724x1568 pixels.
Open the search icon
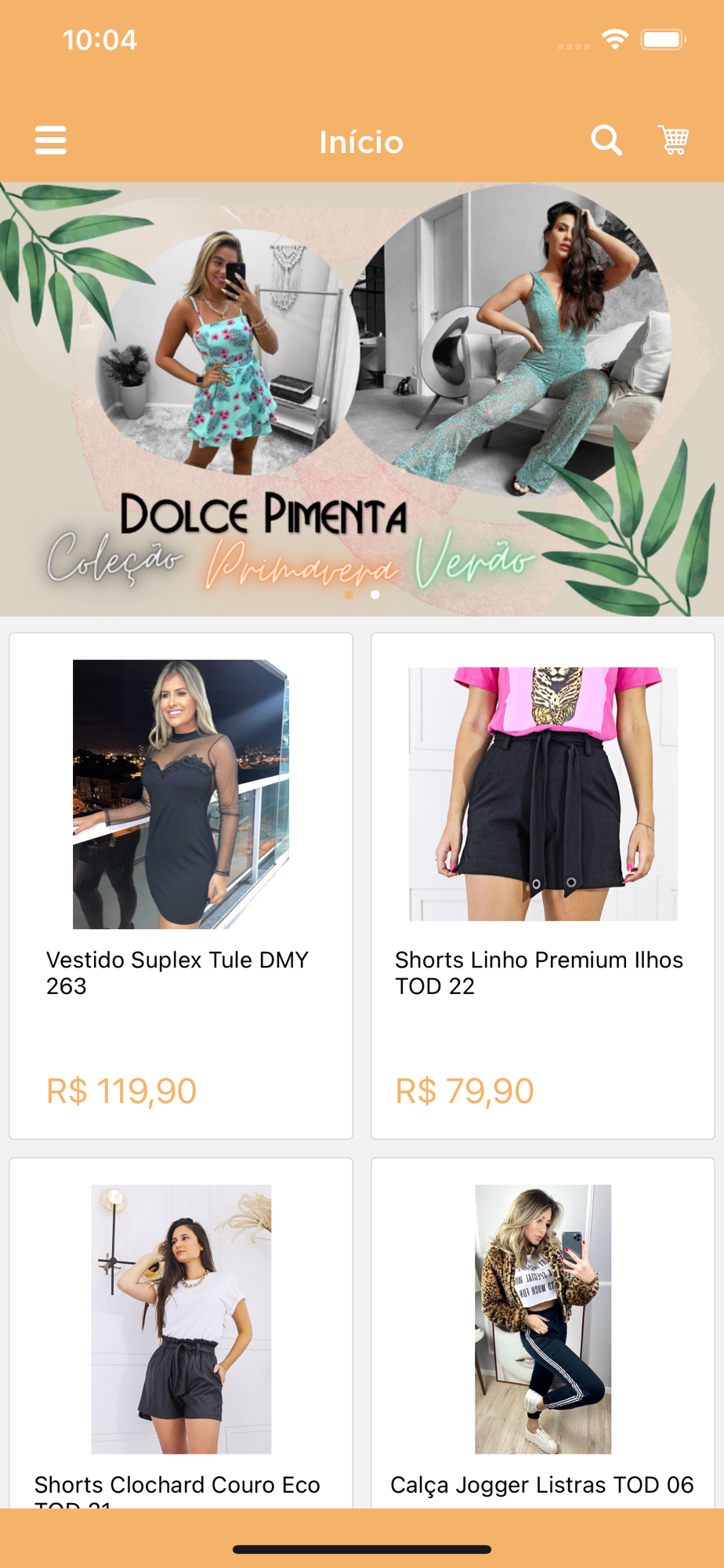[x=606, y=140]
